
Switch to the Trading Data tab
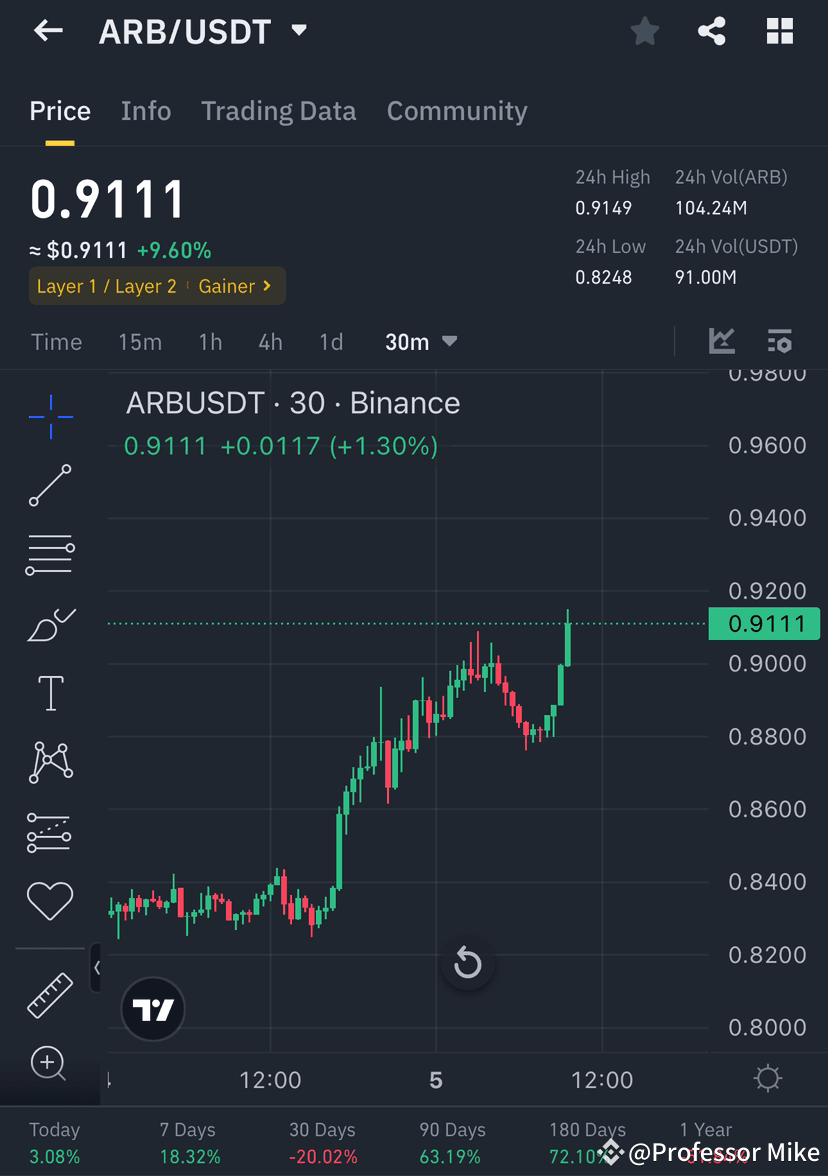pos(278,111)
